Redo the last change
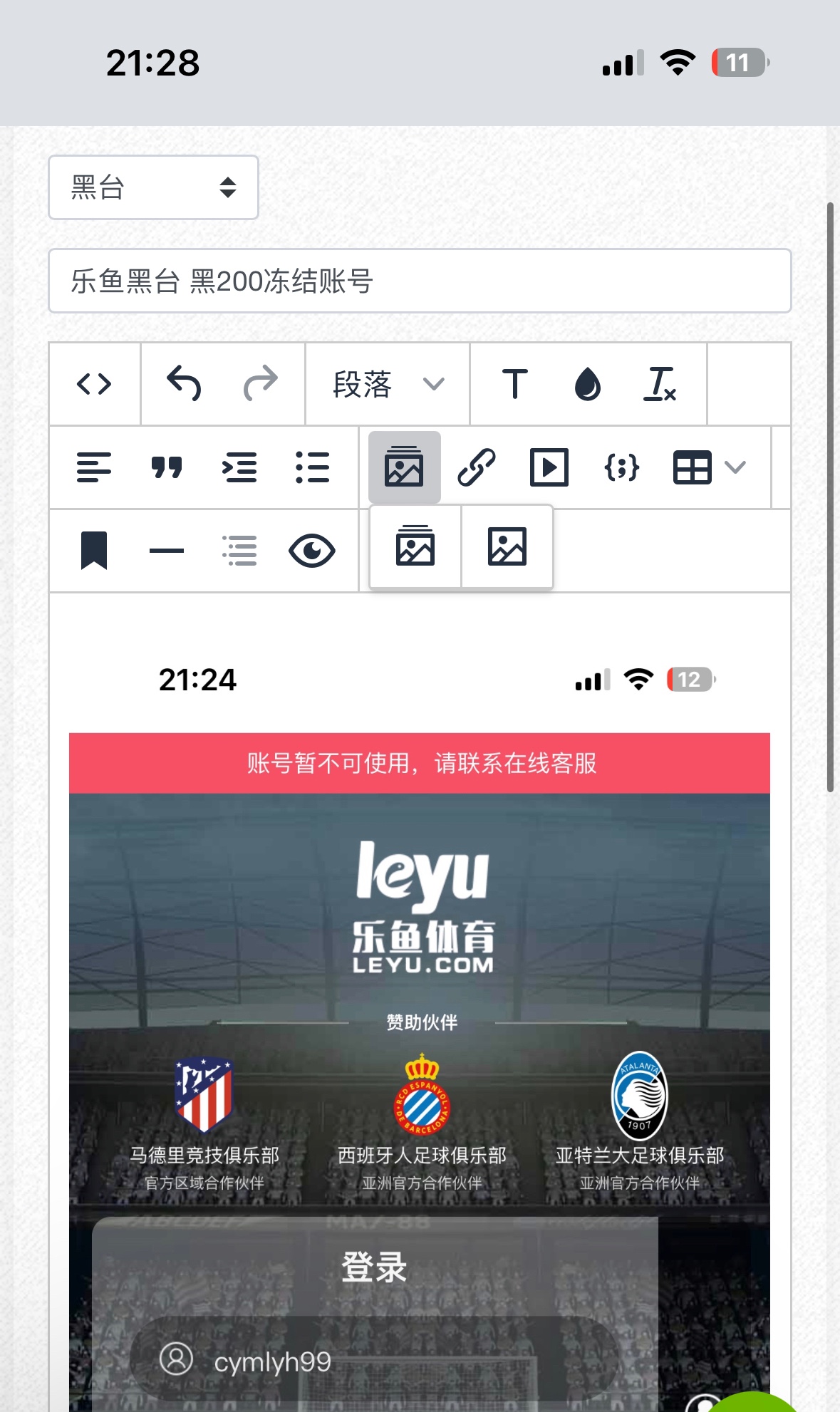The height and width of the screenshot is (1412, 840). (x=261, y=384)
